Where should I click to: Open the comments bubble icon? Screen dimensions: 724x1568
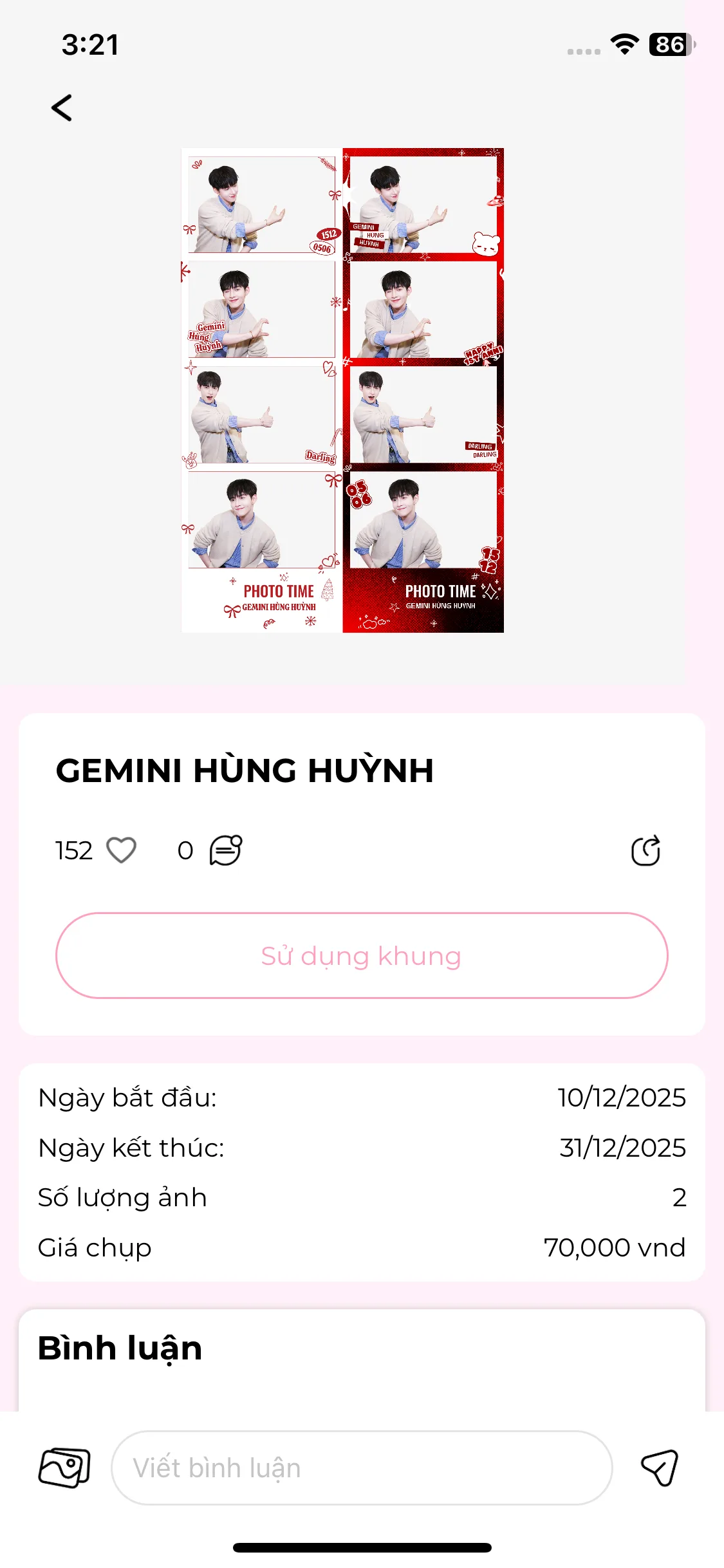coord(226,850)
